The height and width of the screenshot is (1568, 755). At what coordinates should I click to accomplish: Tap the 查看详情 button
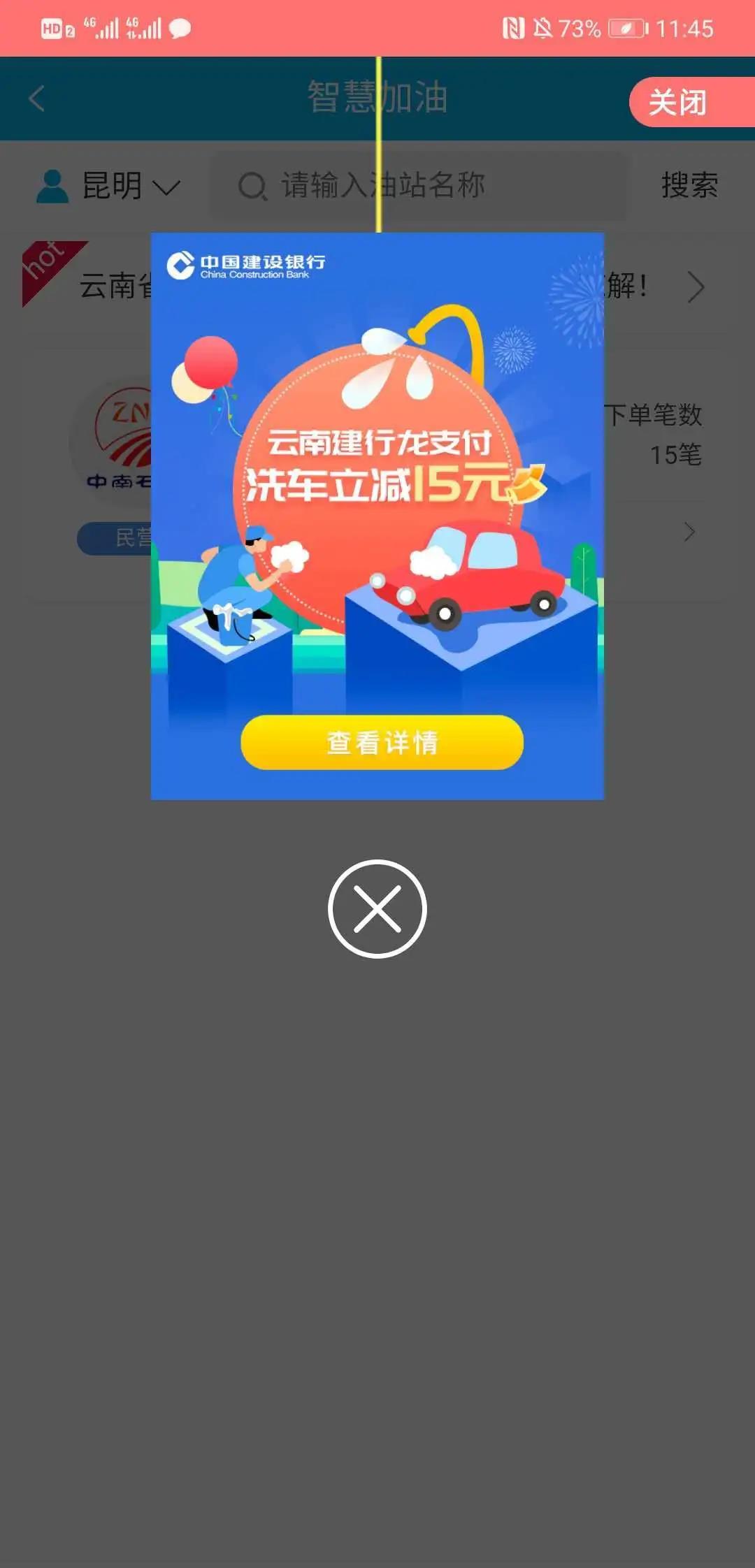[382, 742]
